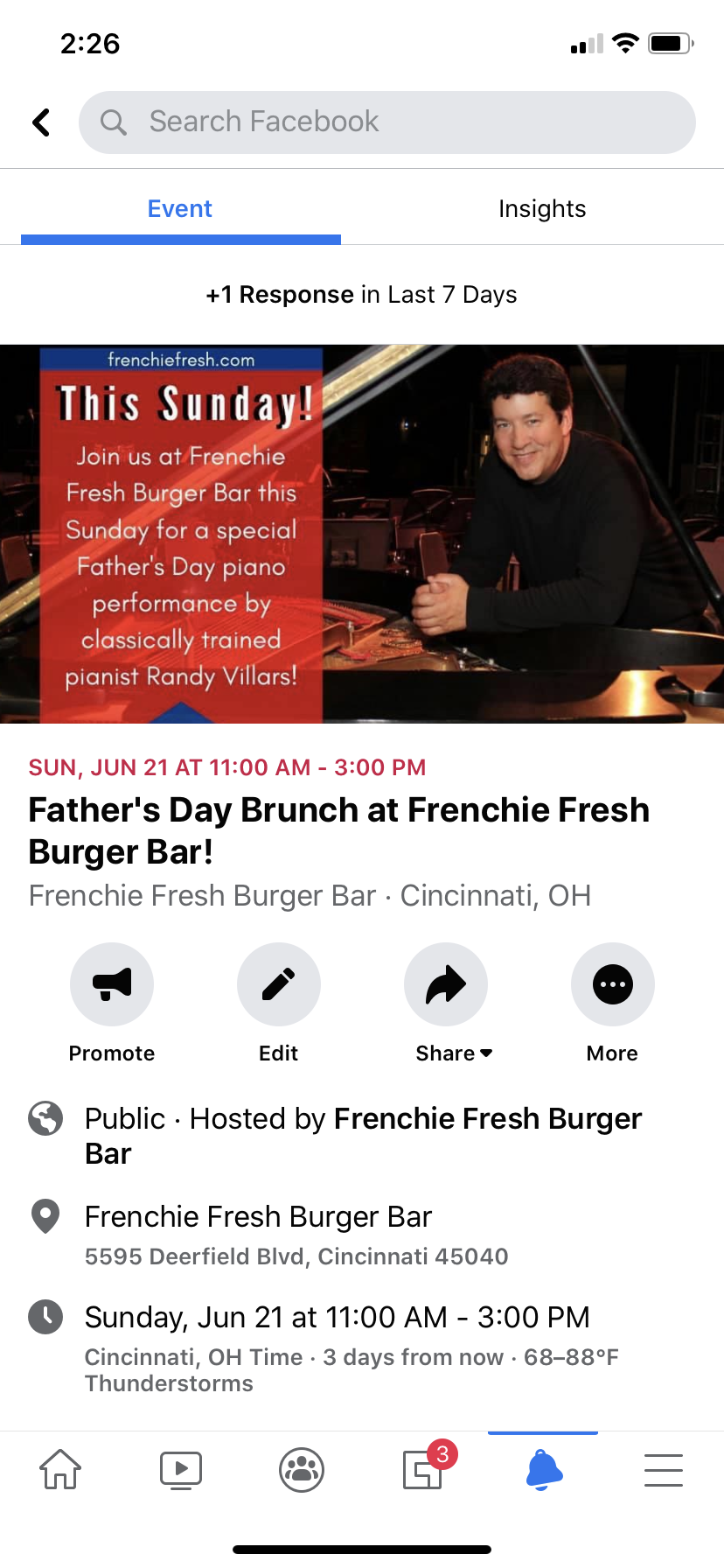Open the Groups tab
Viewport: 724px width, 1568px height.
tap(302, 1469)
